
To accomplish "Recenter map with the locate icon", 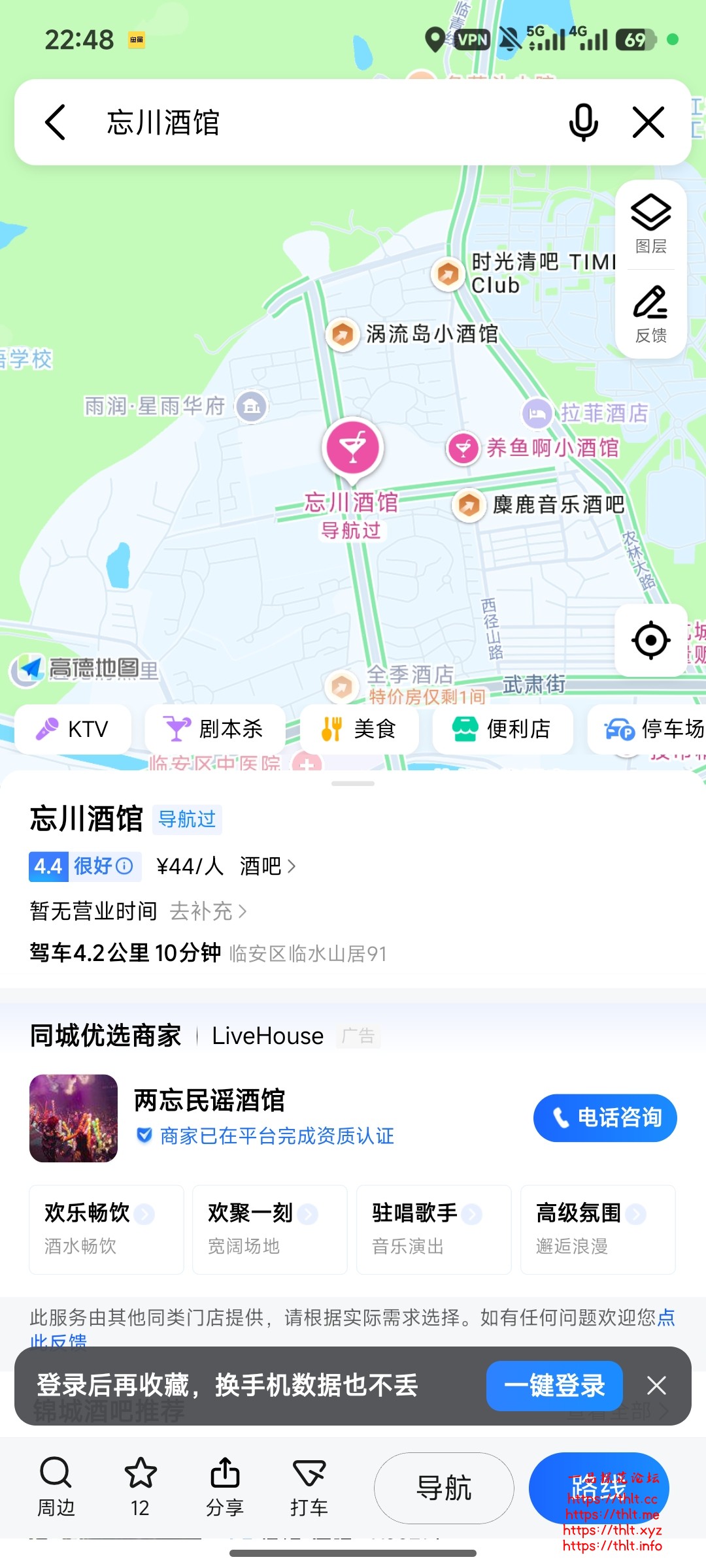I will [x=651, y=641].
